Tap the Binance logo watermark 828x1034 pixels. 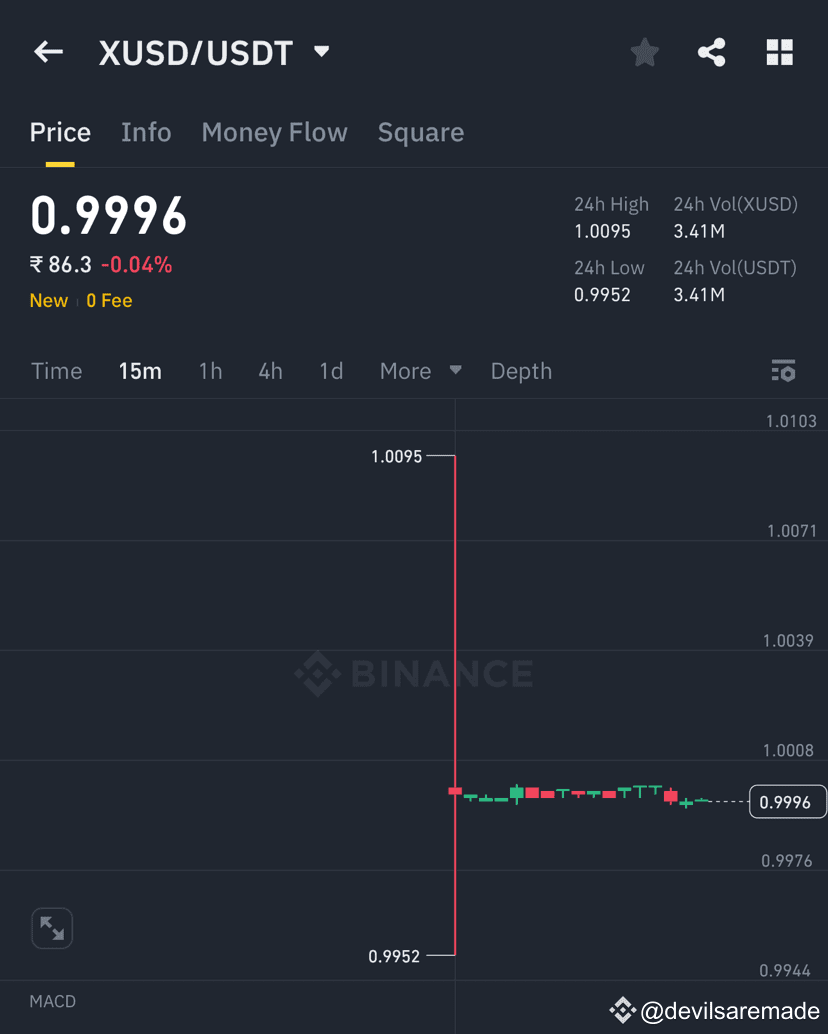[413, 674]
